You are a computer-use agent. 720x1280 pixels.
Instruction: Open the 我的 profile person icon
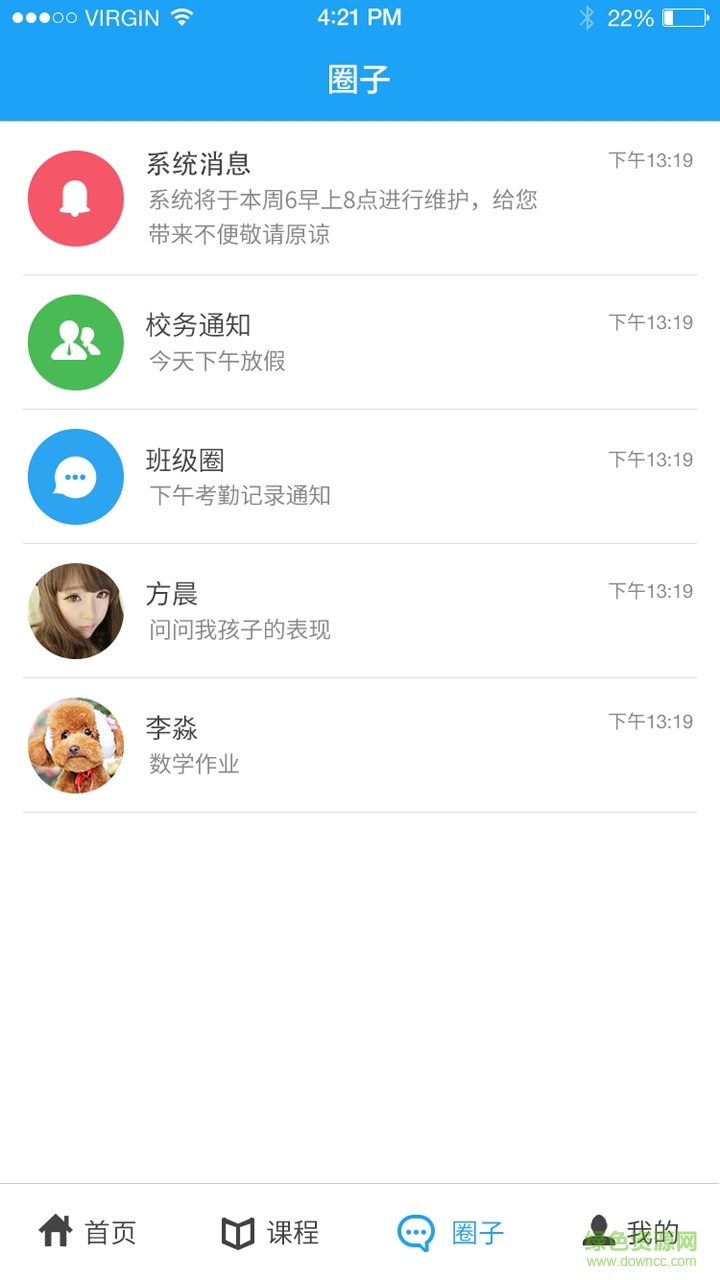tap(598, 1232)
